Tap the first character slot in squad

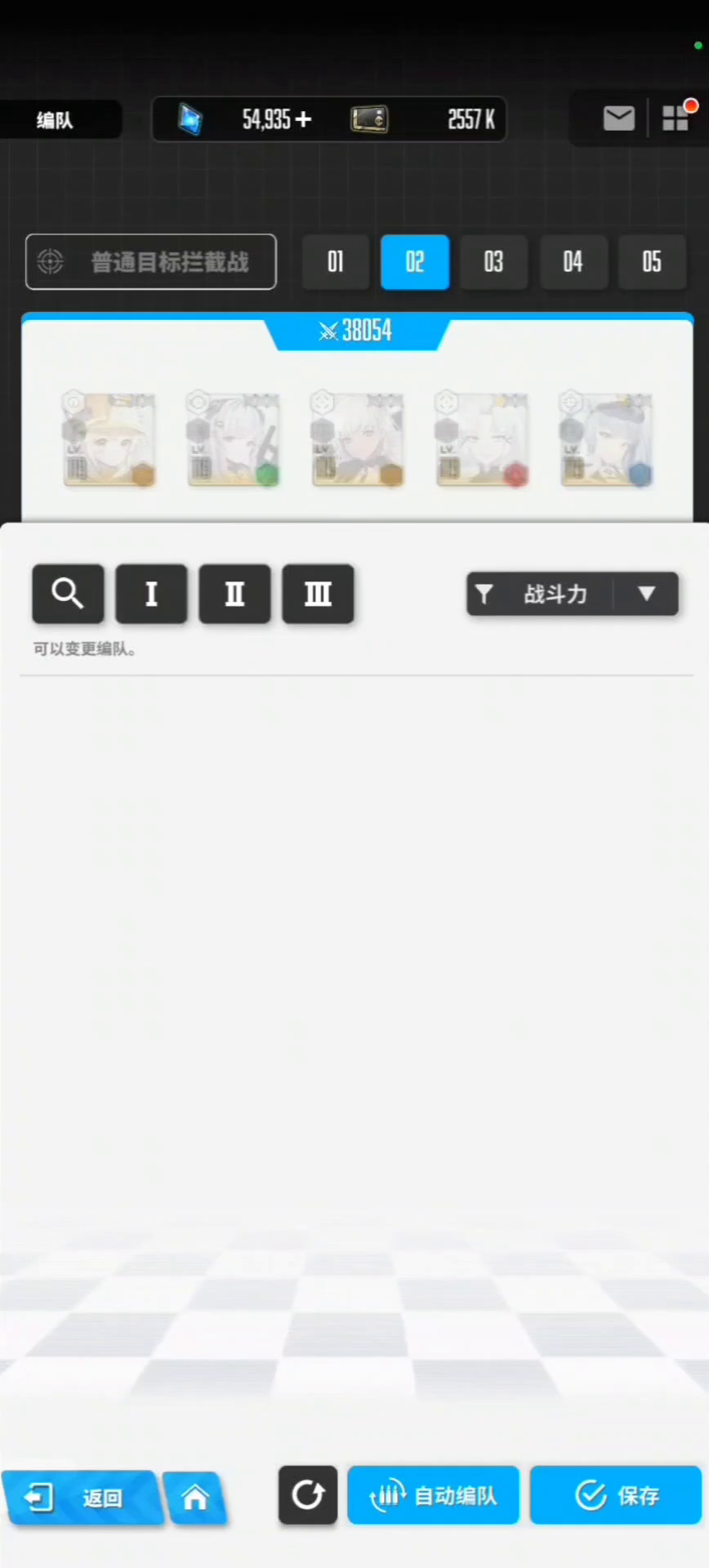pos(109,440)
